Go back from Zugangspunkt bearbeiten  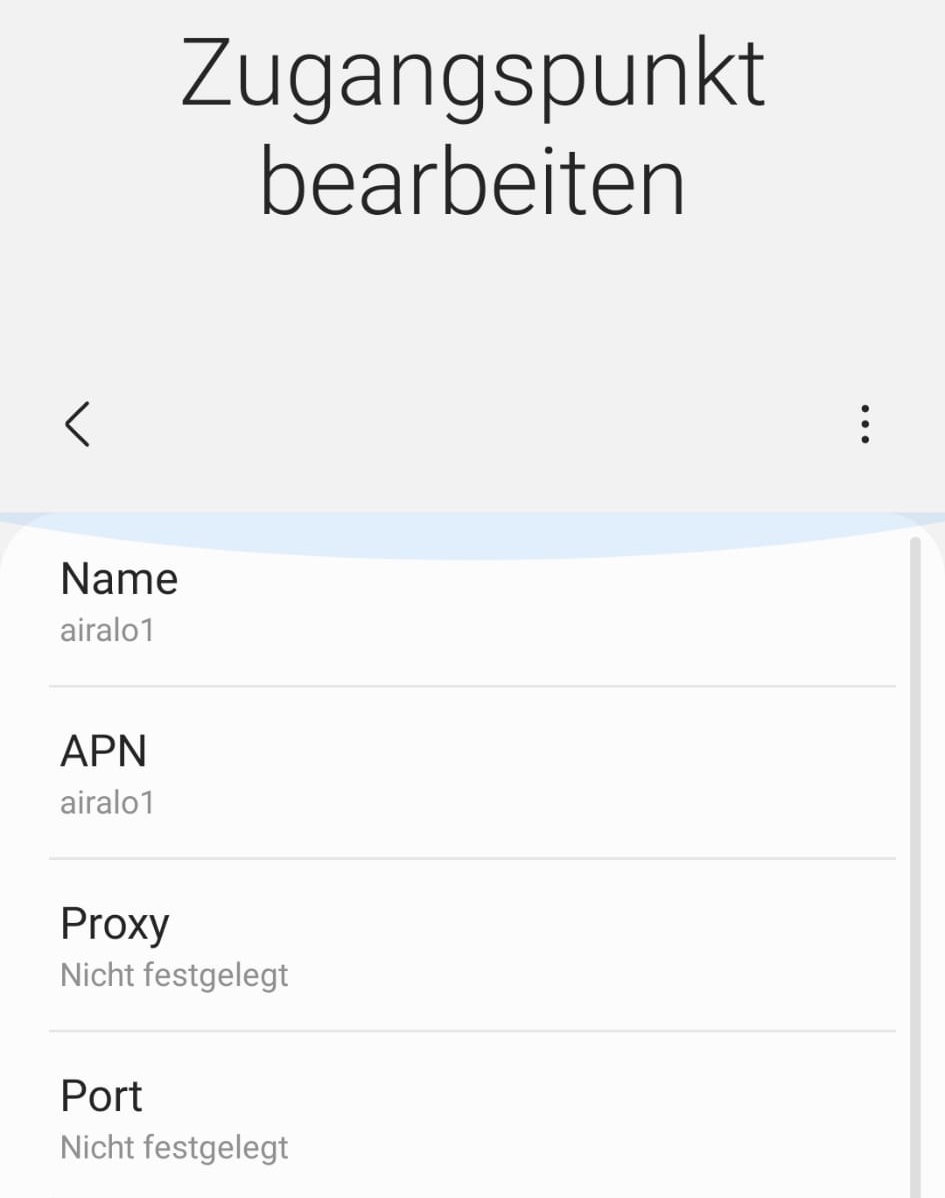click(77, 424)
